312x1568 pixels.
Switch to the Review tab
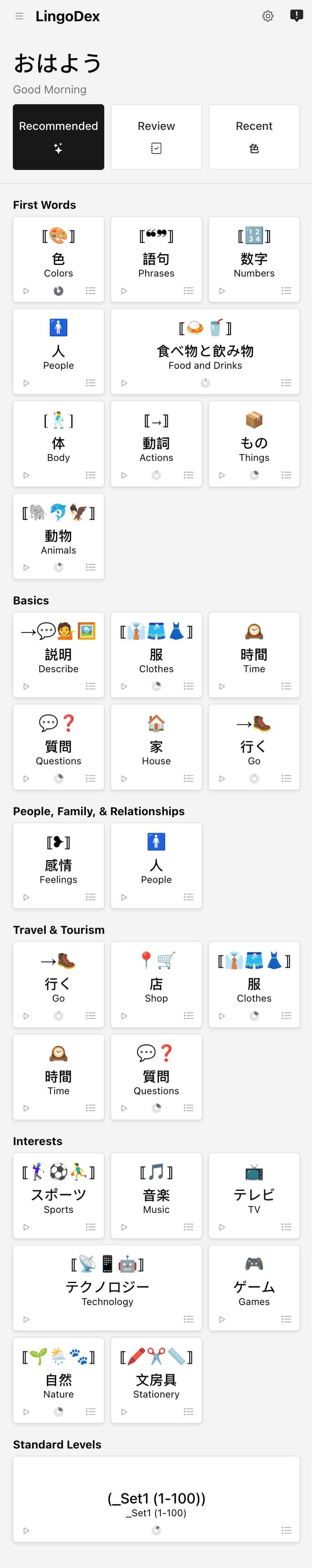click(156, 136)
